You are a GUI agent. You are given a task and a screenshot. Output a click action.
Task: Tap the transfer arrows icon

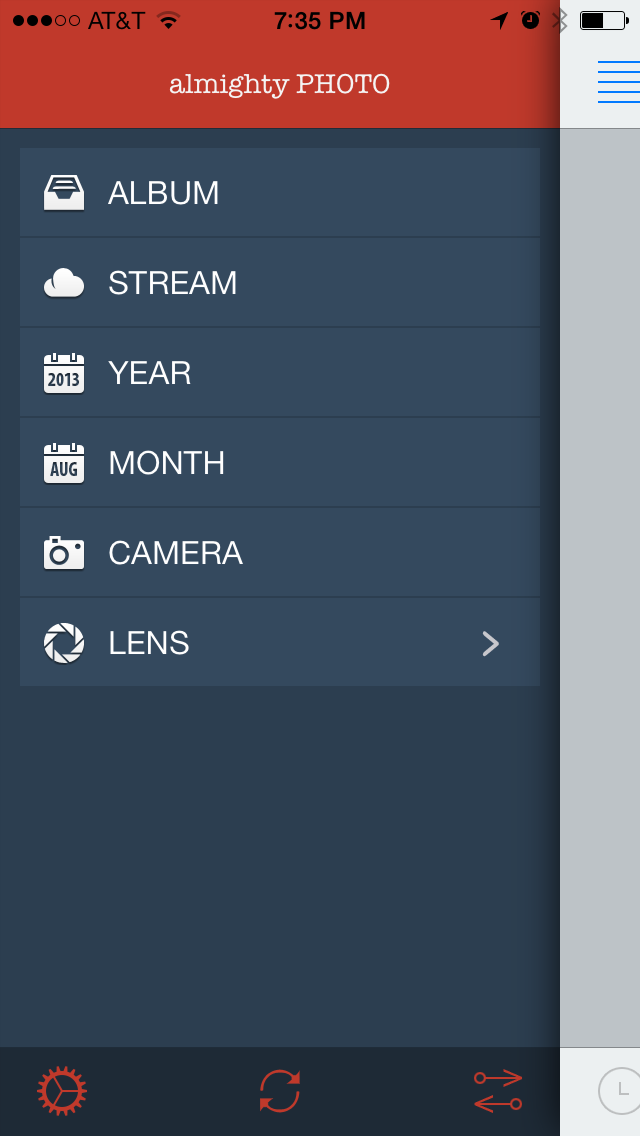(x=497, y=1090)
